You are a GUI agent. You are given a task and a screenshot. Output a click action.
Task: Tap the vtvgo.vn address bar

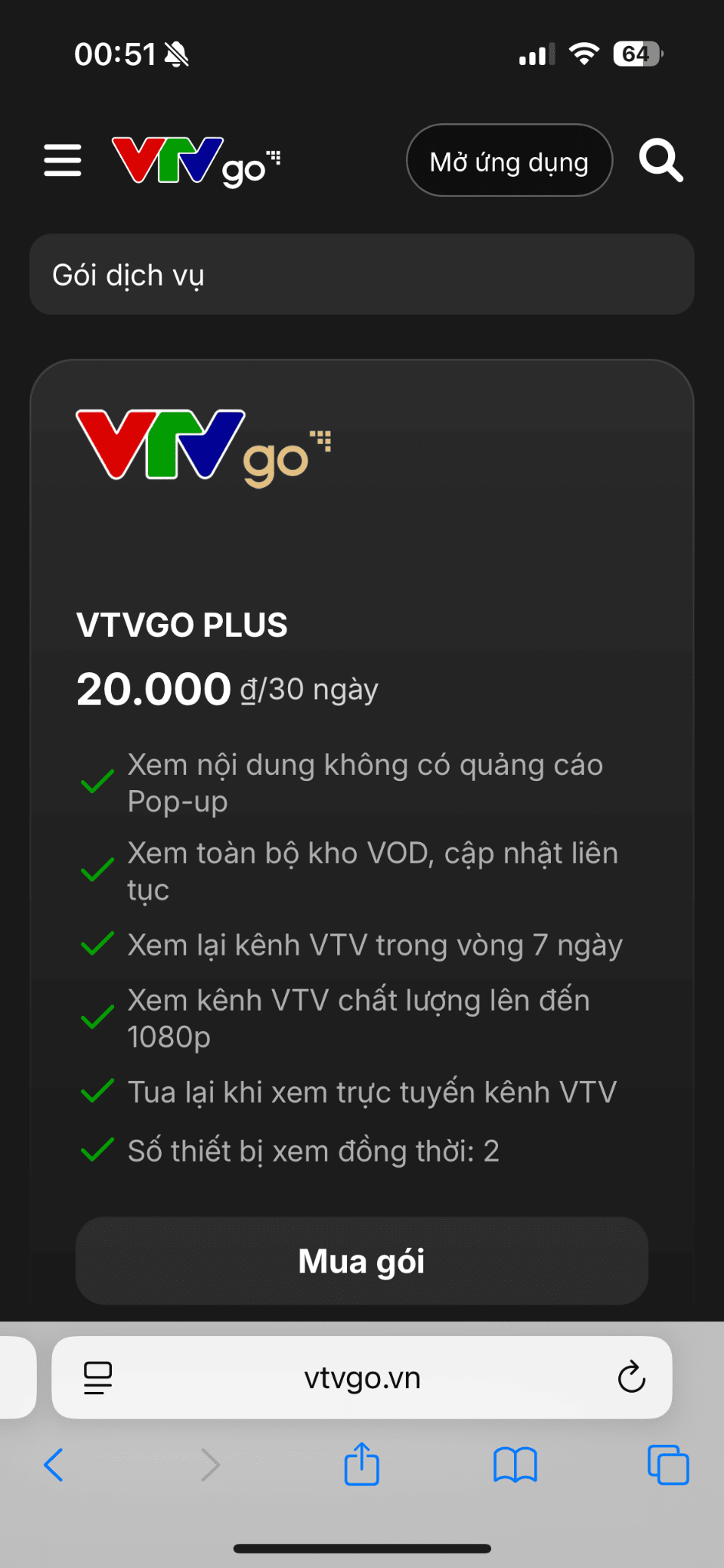click(x=362, y=1377)
